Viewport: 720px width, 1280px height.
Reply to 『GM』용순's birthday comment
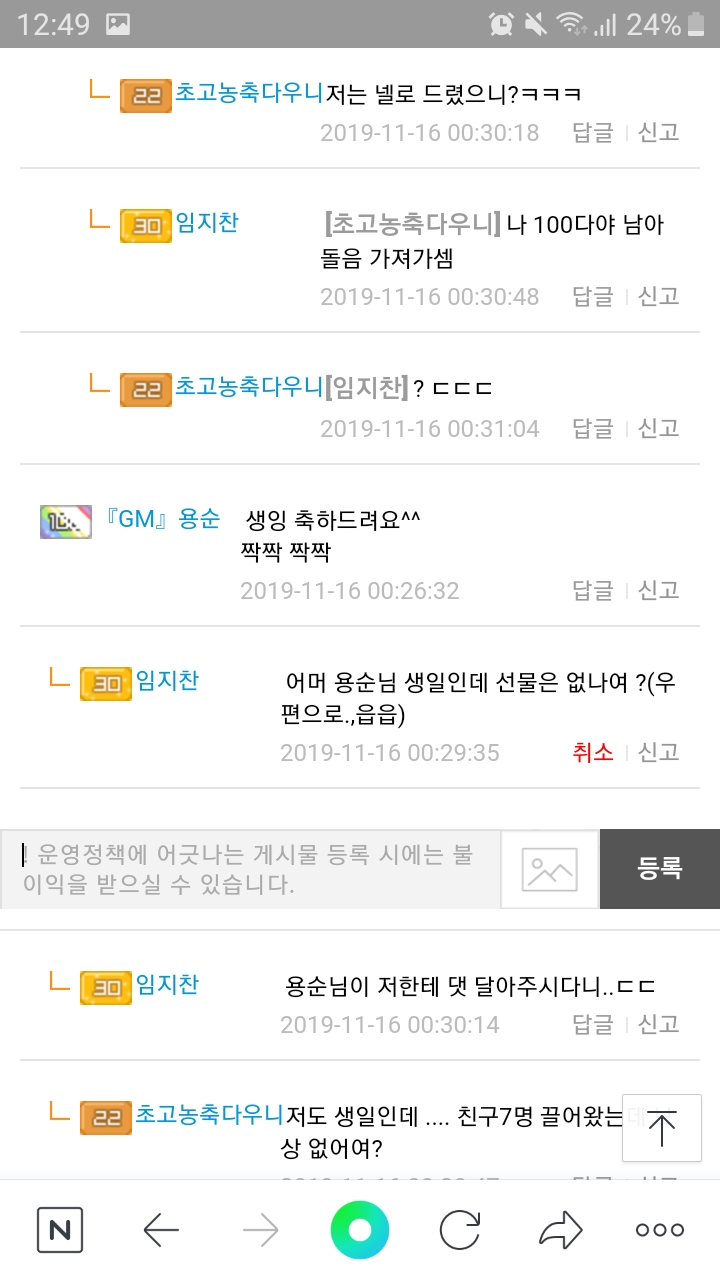click(x=592, y=590)
